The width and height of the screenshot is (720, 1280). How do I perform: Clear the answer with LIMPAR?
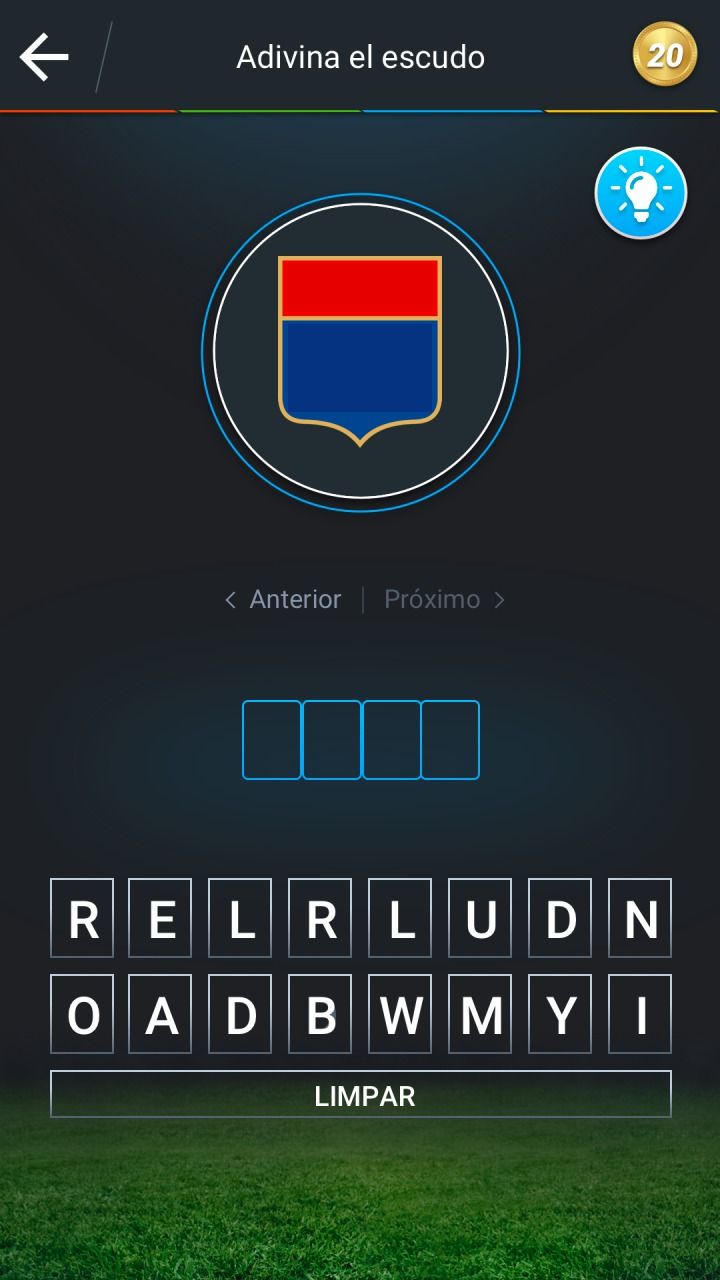pos(361,1094)
